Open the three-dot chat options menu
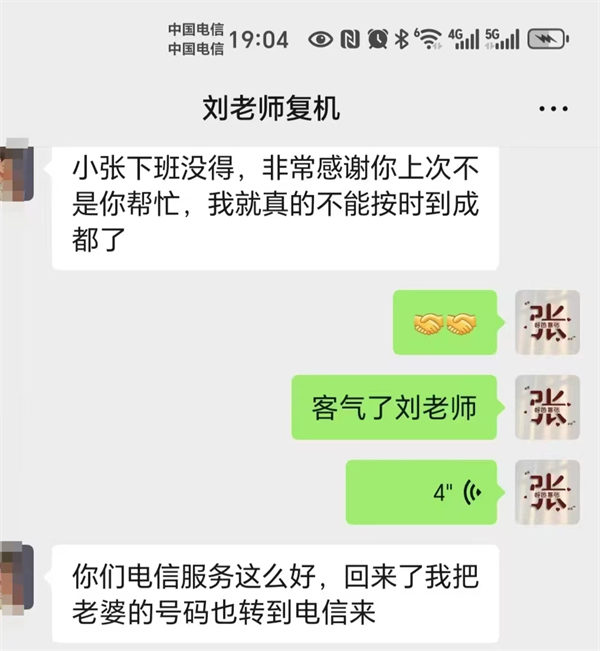This screenshot has height=651, width=600. point(553,108)
